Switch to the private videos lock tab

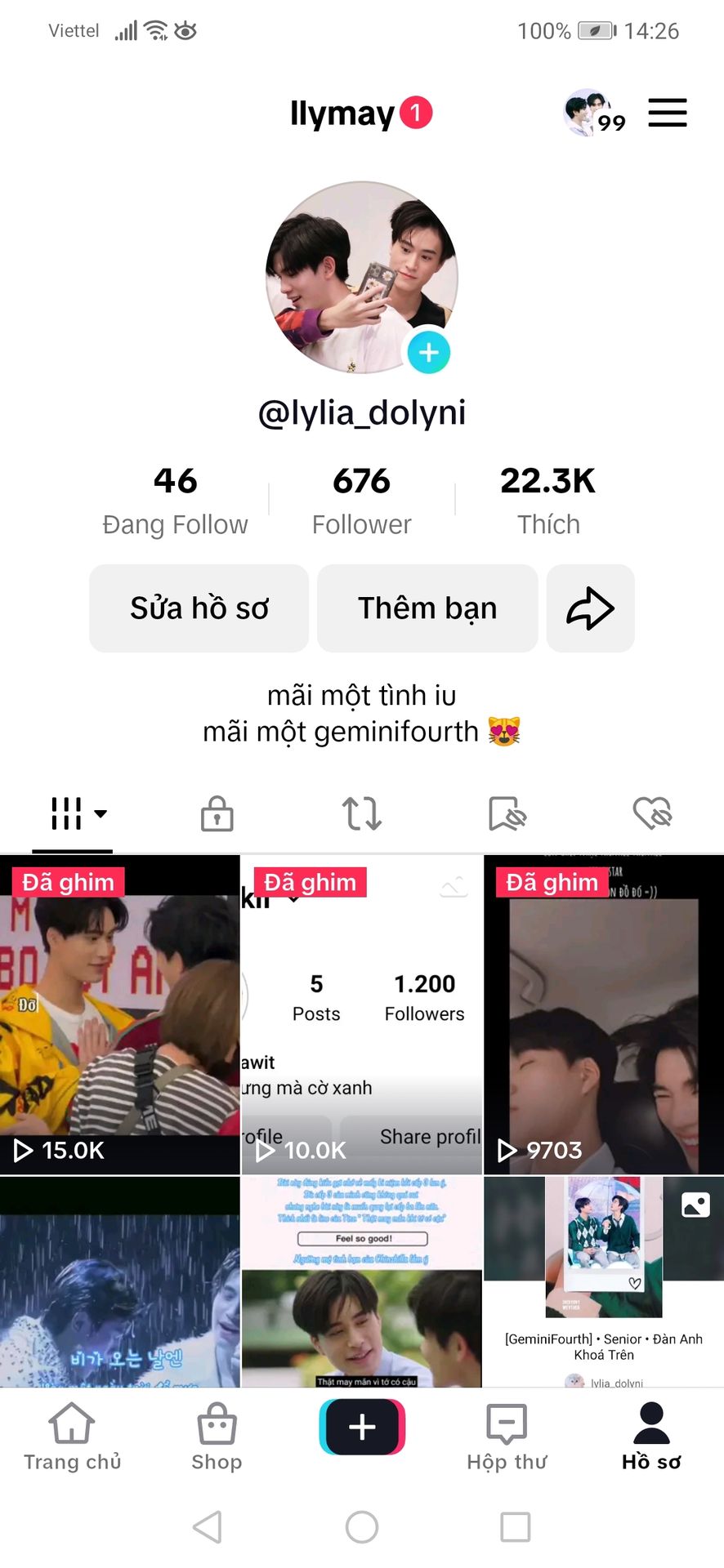(x=217, y=813)
